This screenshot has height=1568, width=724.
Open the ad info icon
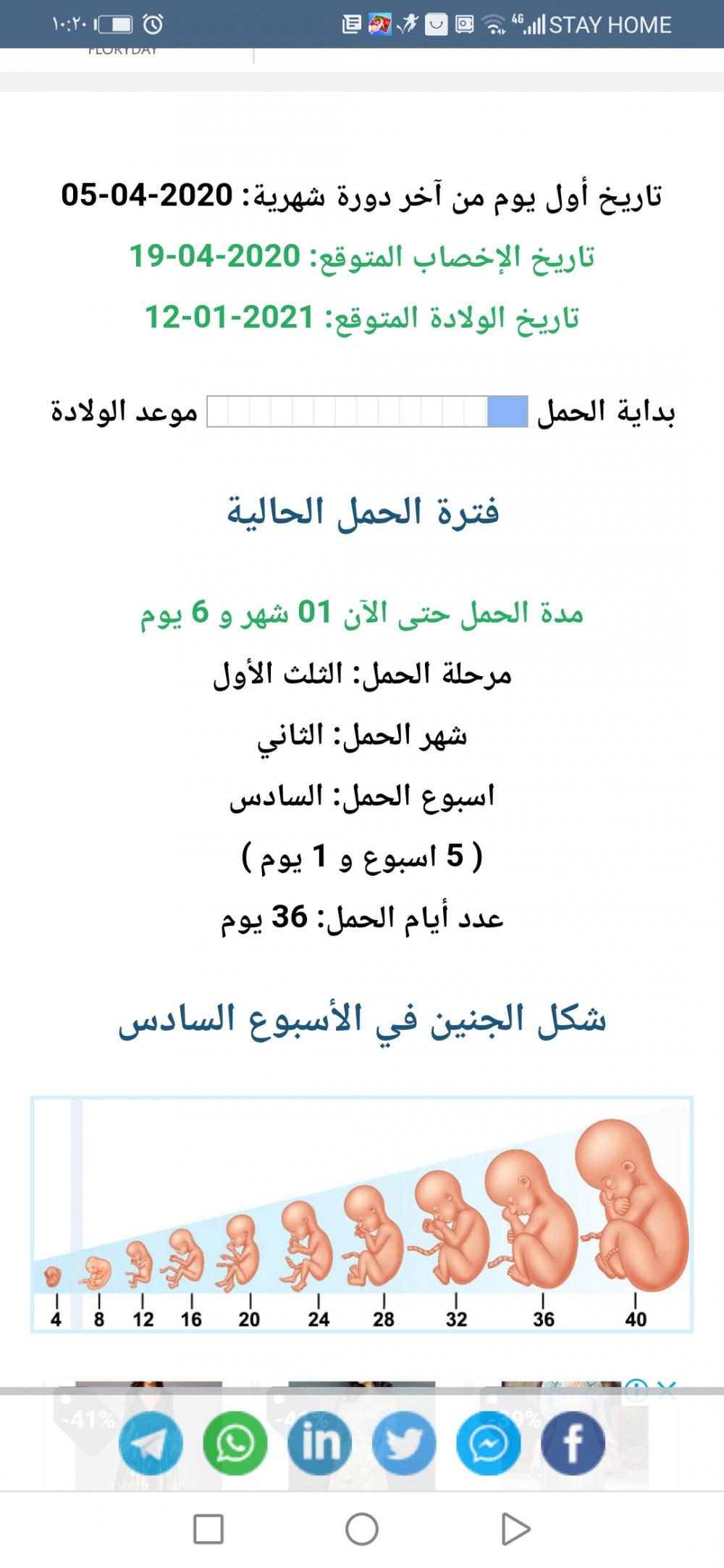[636, 1389]
